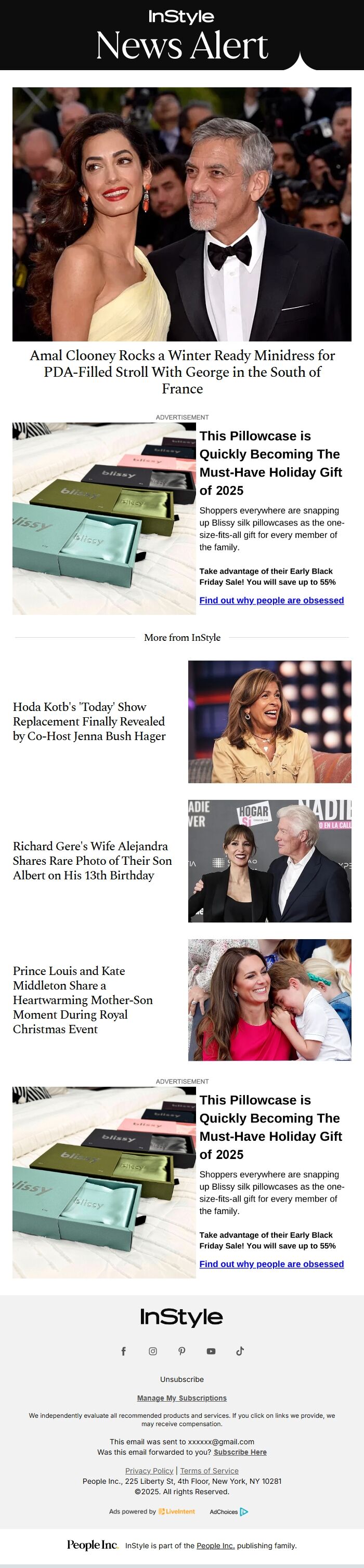
Task: Unsubscribe from this newsletter
Action: click(x=182, y=1379)
